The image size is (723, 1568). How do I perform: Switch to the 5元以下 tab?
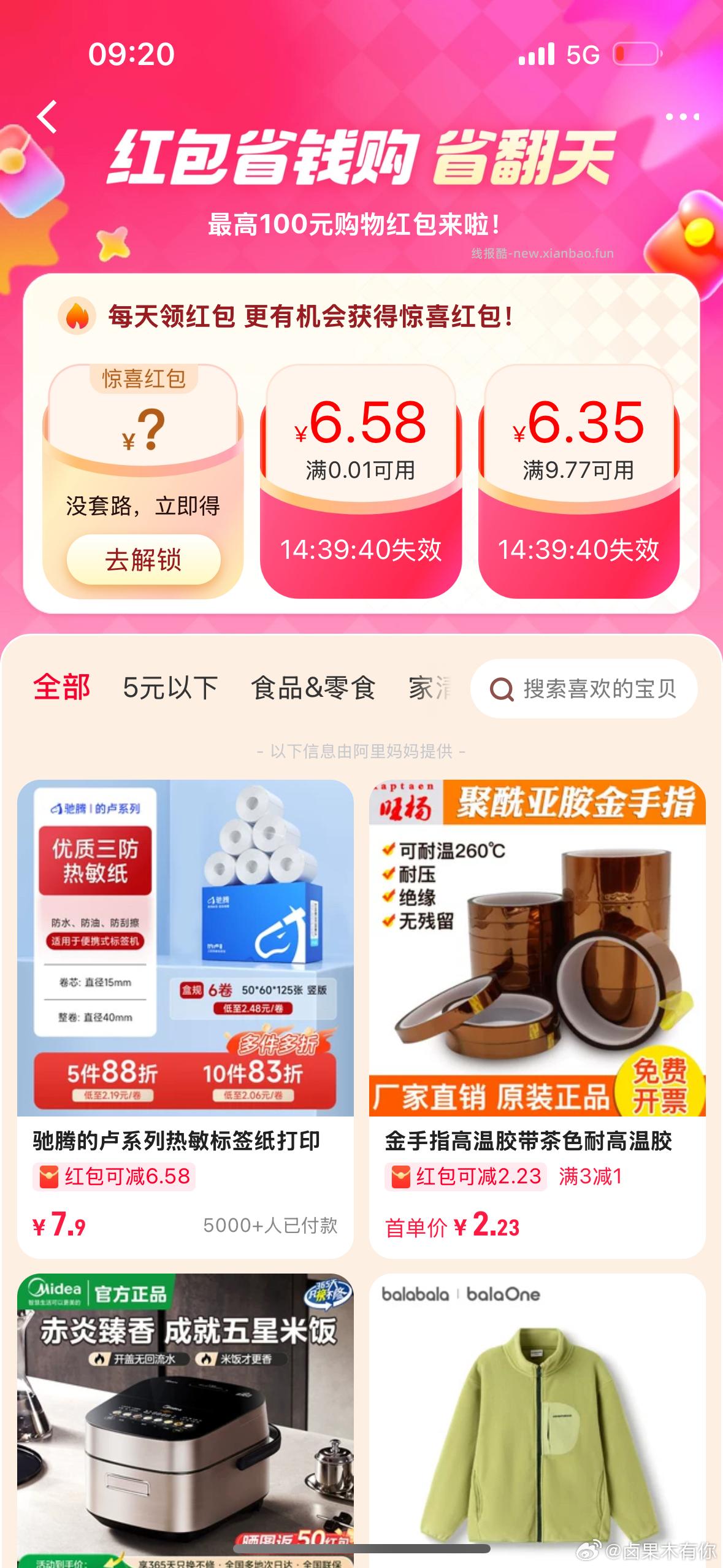click(x=169, y=688)
